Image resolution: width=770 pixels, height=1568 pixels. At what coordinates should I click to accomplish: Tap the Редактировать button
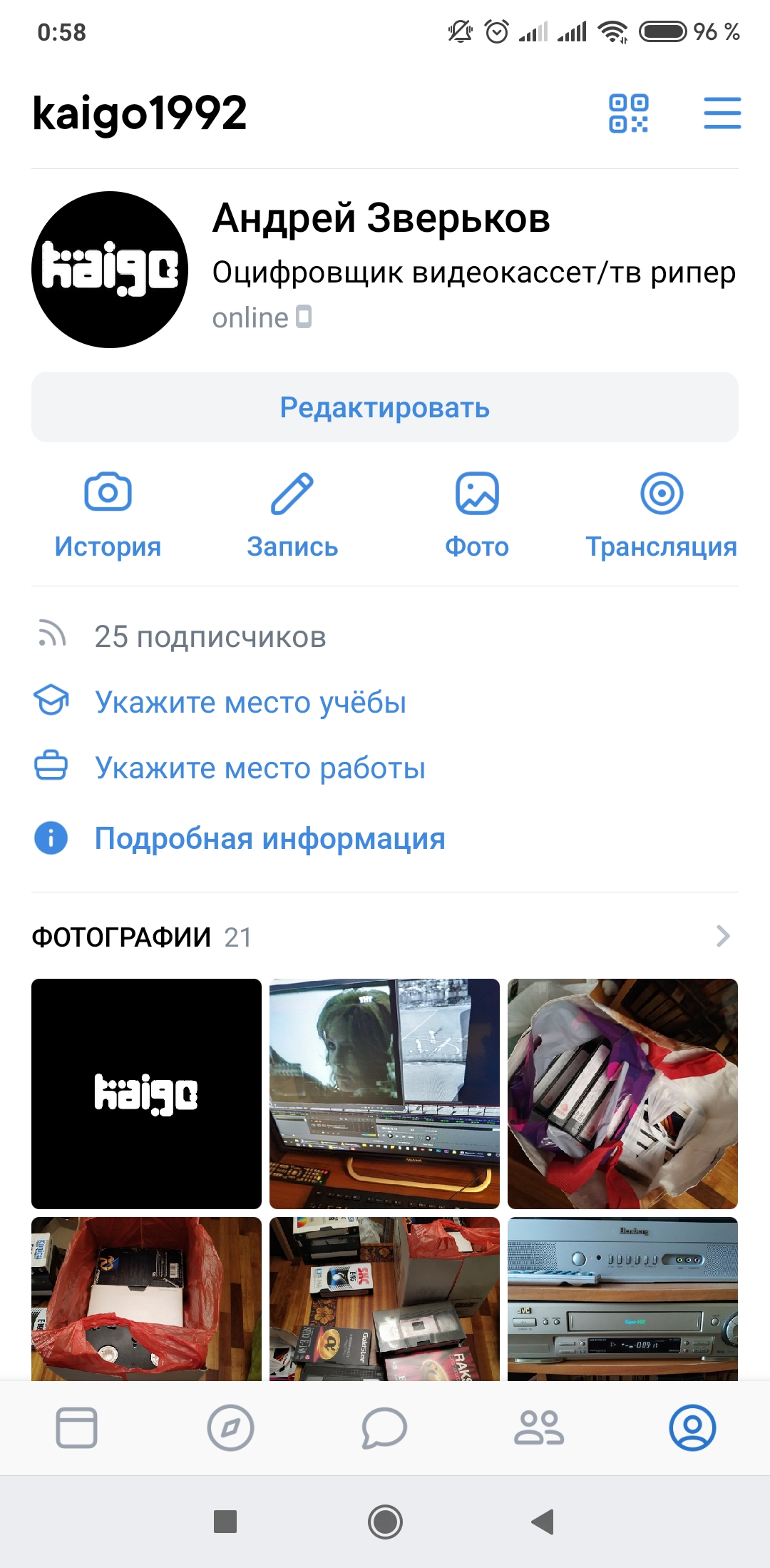pyautogui.click(x=385, y=407)
